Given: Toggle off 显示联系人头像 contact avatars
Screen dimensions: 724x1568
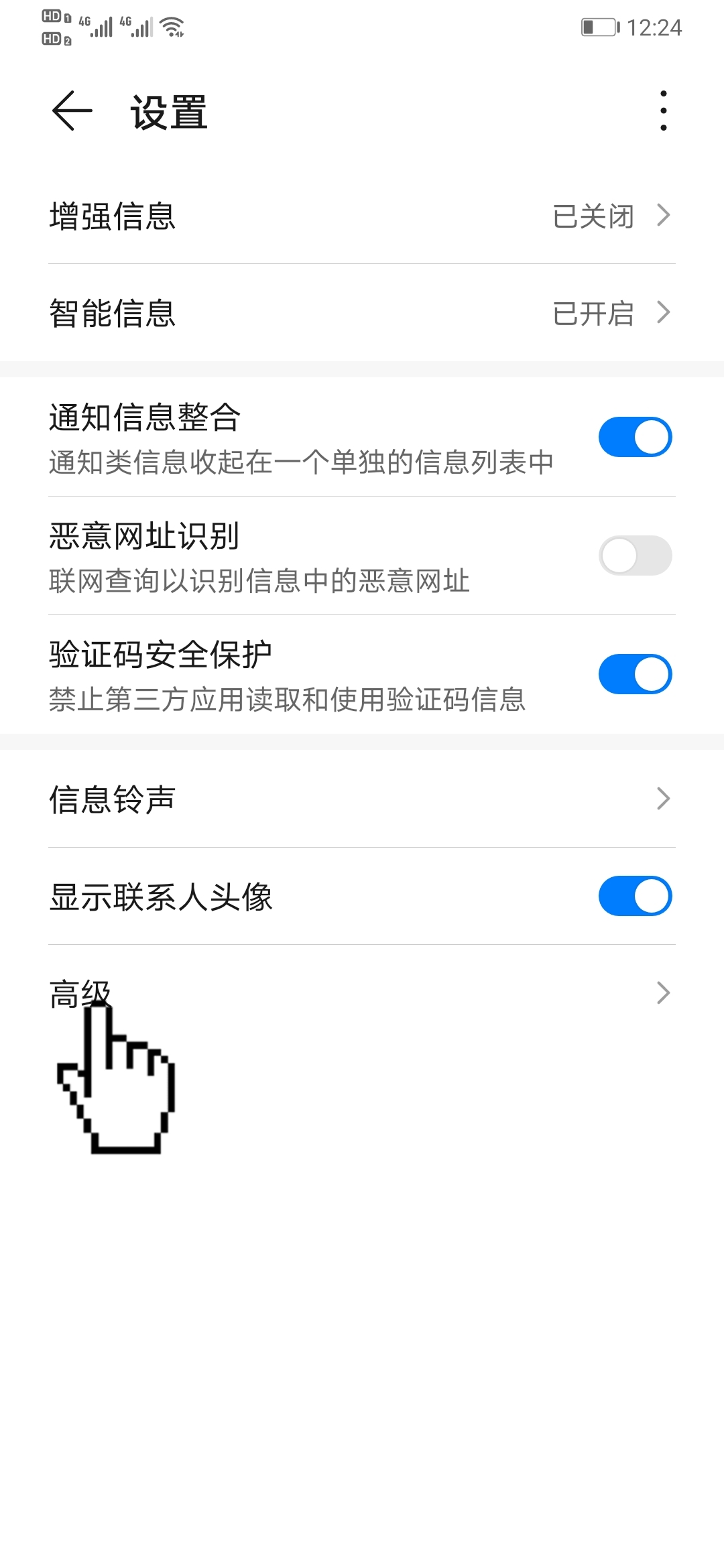Looking at the screenshot, I should [x=635, y=895].
